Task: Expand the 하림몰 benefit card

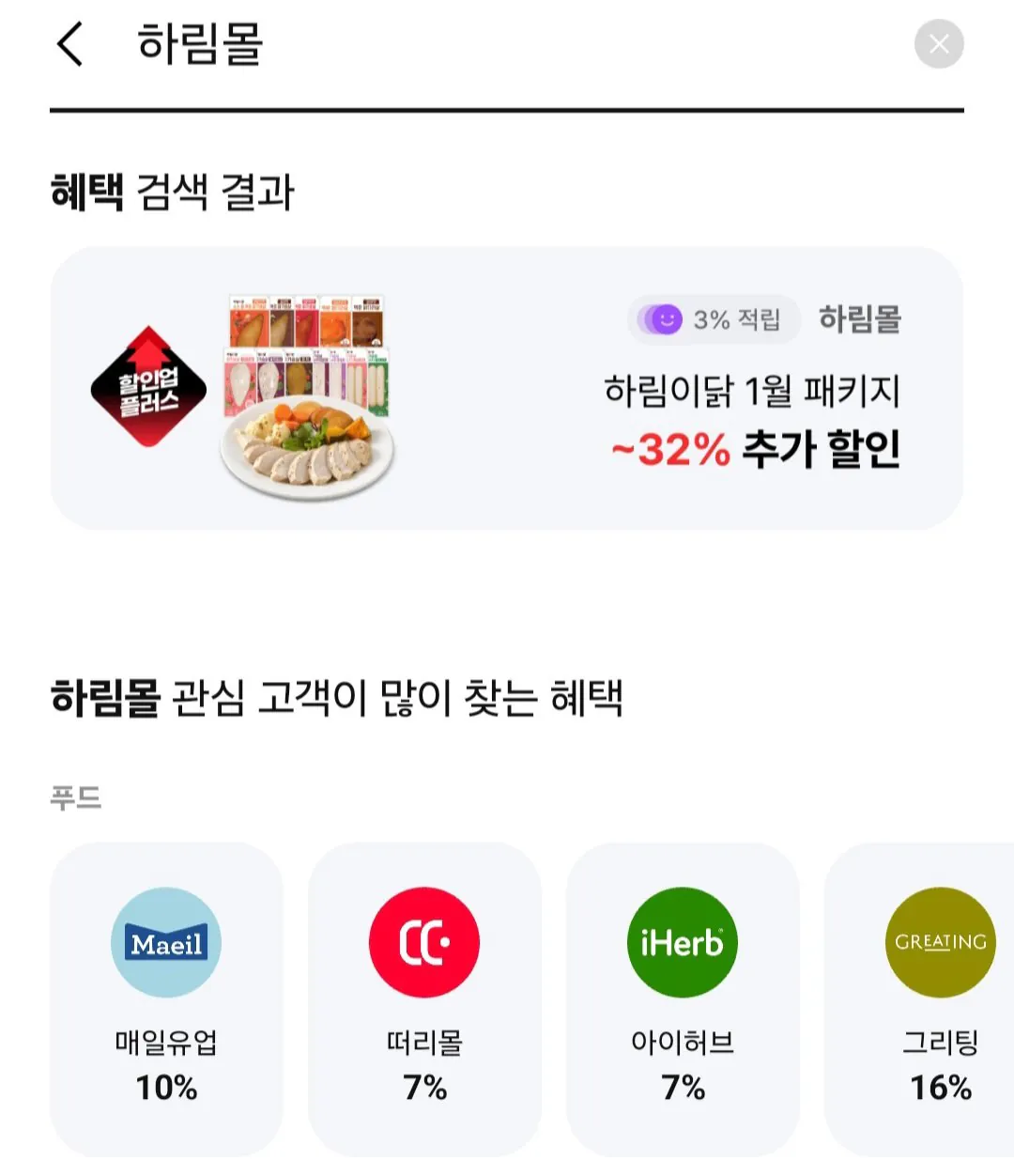Action: 507,385
